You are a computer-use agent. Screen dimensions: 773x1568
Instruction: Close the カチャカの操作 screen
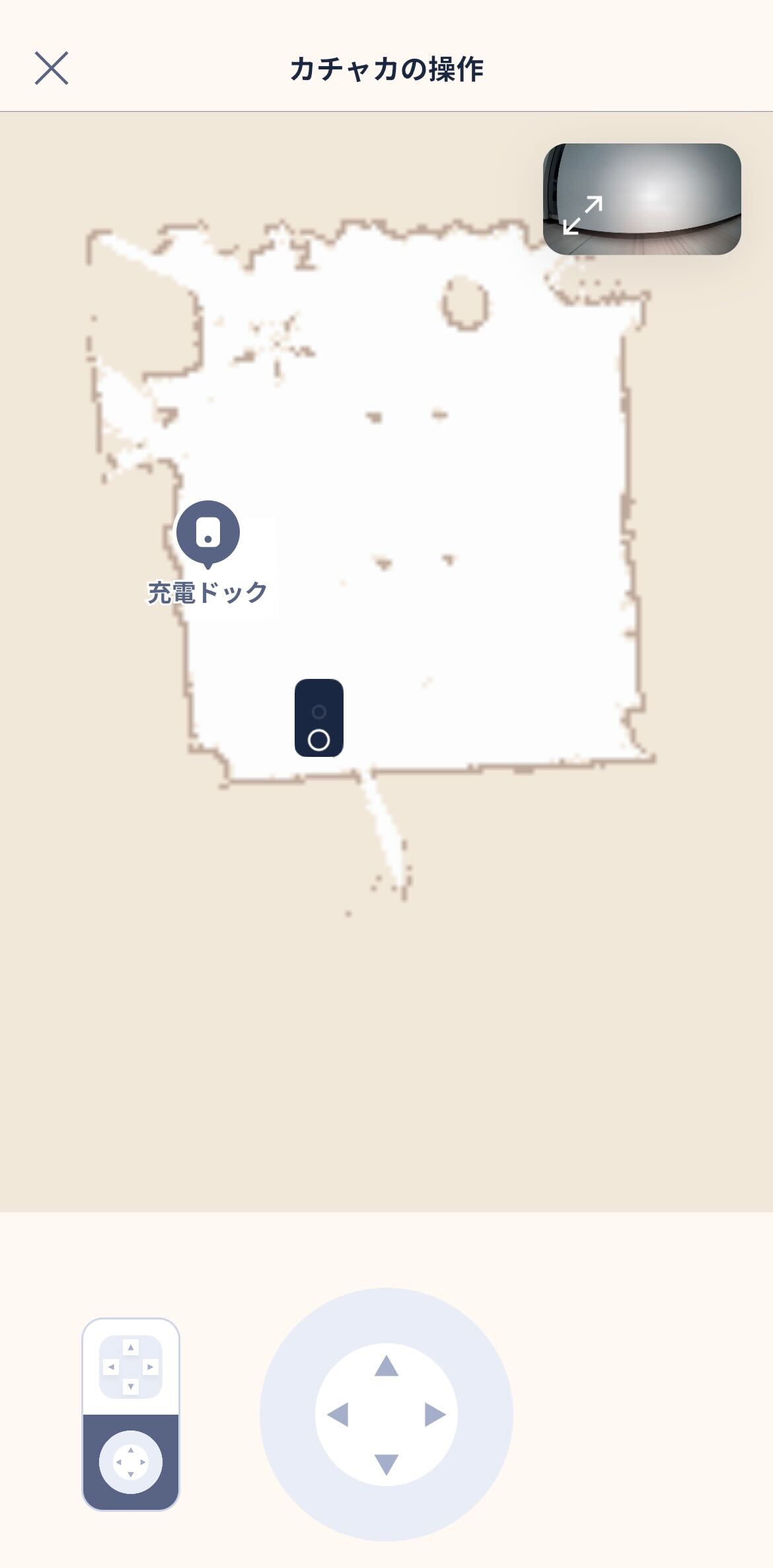pos(52,68)
